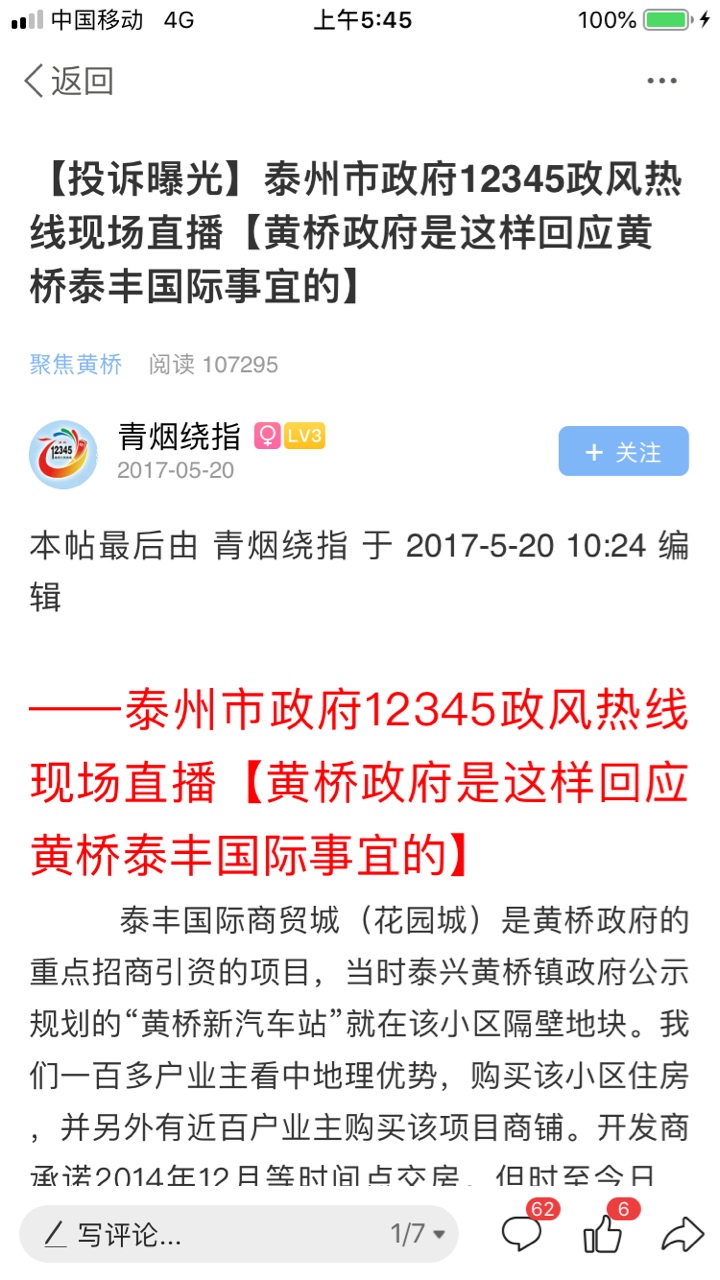Image resolution: width=720 pixels, height=1280 pixels.
Task: Open the 聚焦黄桥 board link
Action: click(x=76, y=365)
